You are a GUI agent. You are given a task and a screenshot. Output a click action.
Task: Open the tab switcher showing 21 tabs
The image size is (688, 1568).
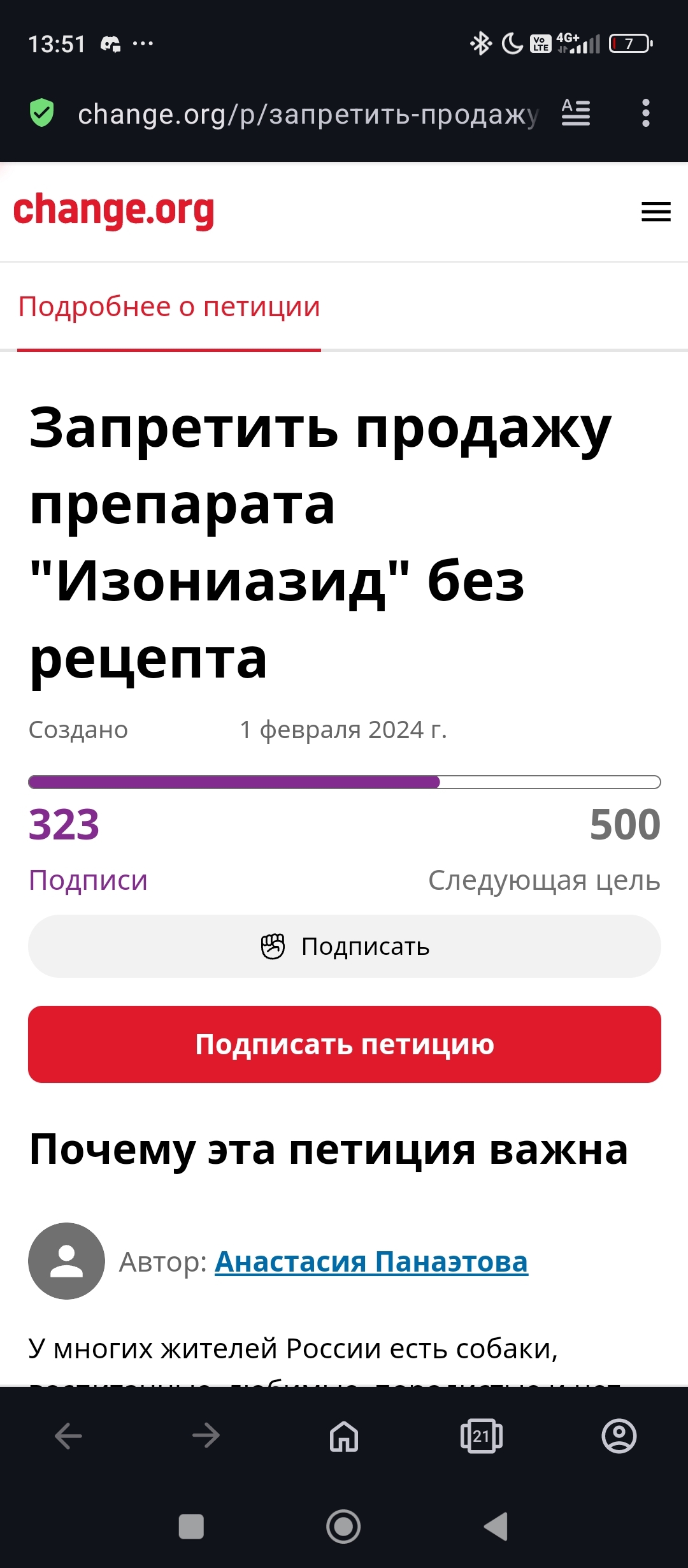[481, 1436]
